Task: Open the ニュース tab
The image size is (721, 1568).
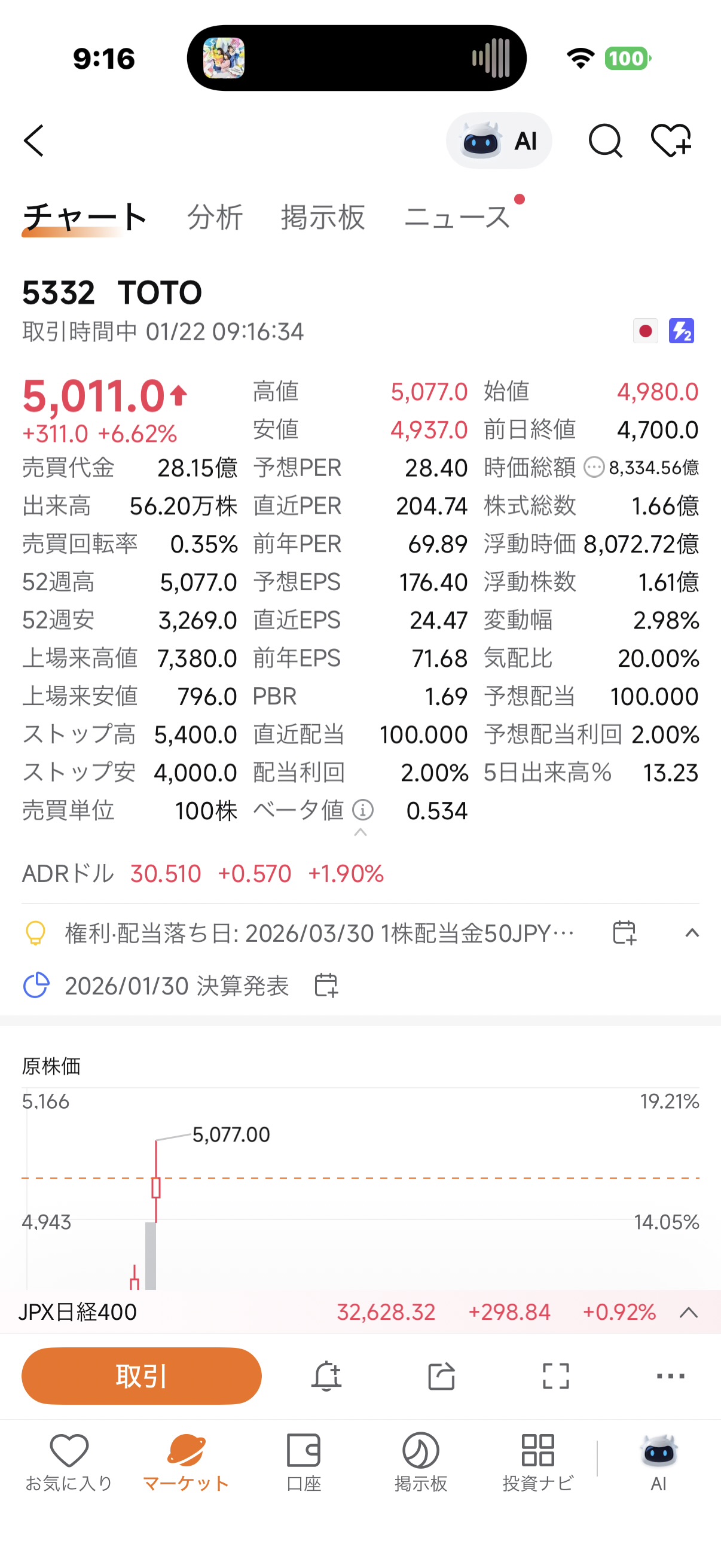Action: [x=457, y=217]
